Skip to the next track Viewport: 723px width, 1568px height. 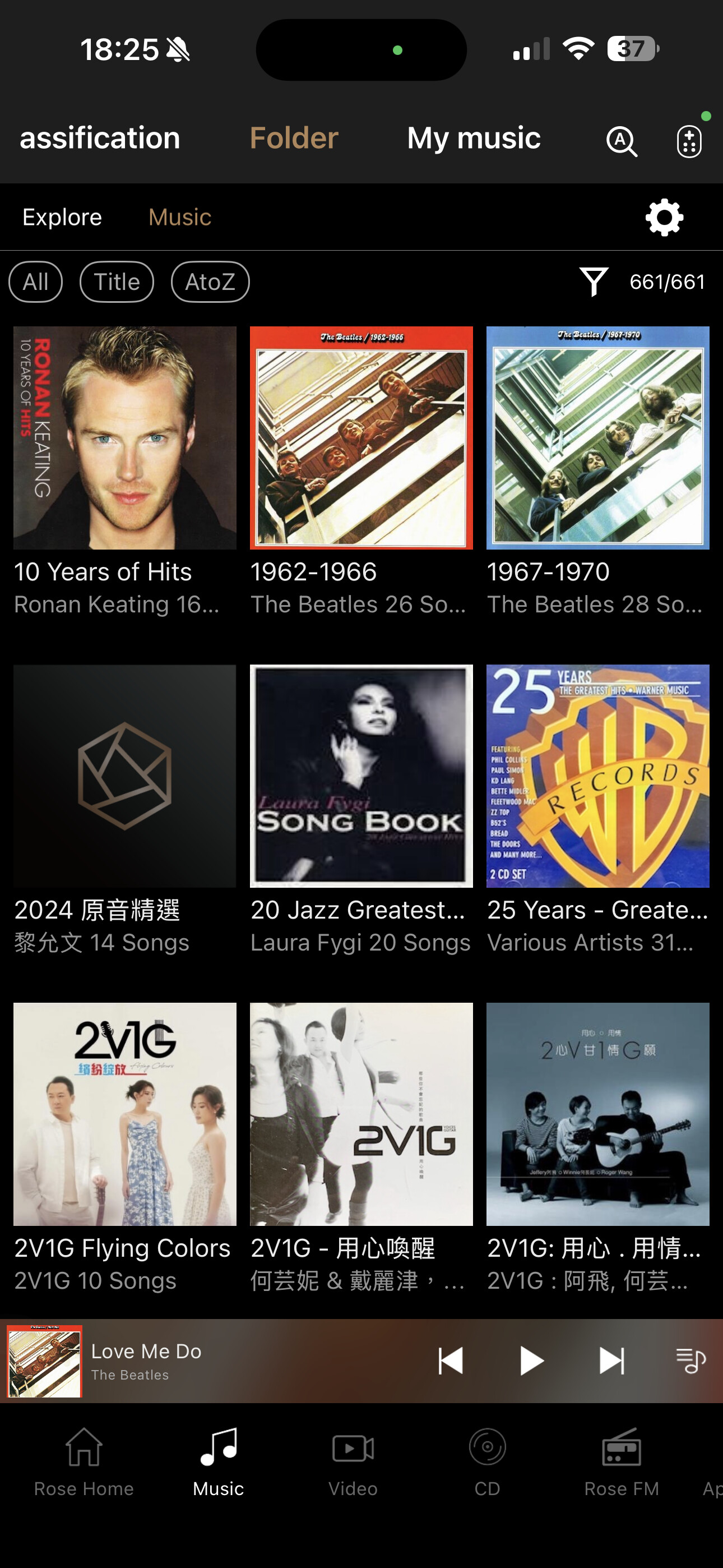pos(611,1361)
